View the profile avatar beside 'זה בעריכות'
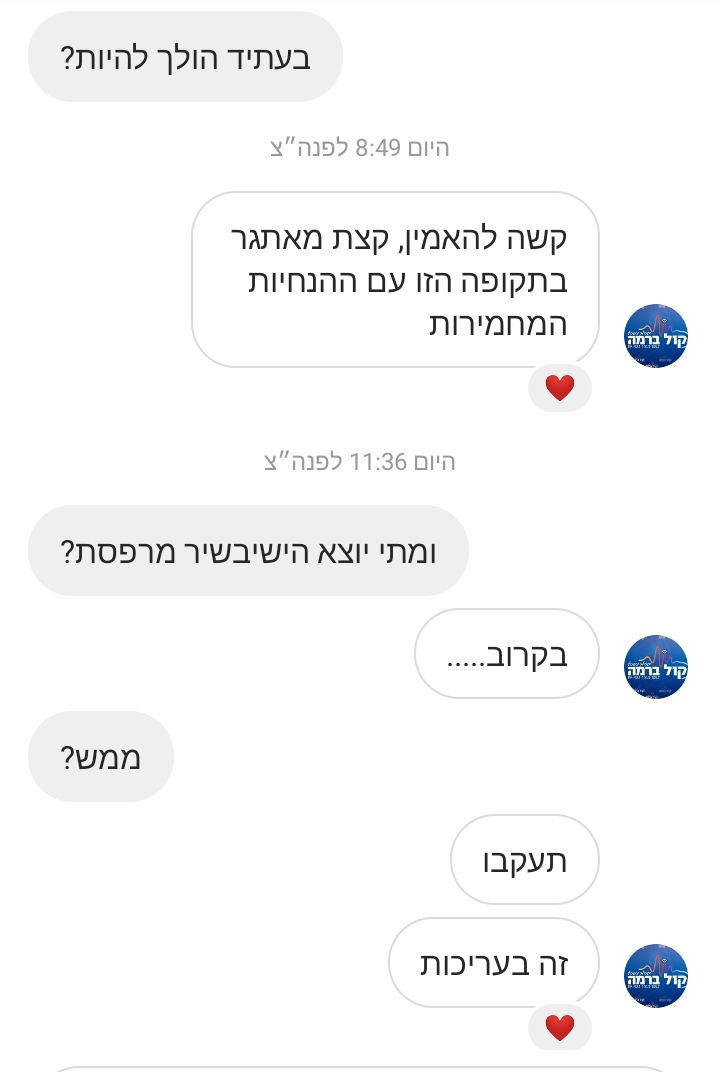The height and width of the screenshot is (1072, 720). [656, 975]
